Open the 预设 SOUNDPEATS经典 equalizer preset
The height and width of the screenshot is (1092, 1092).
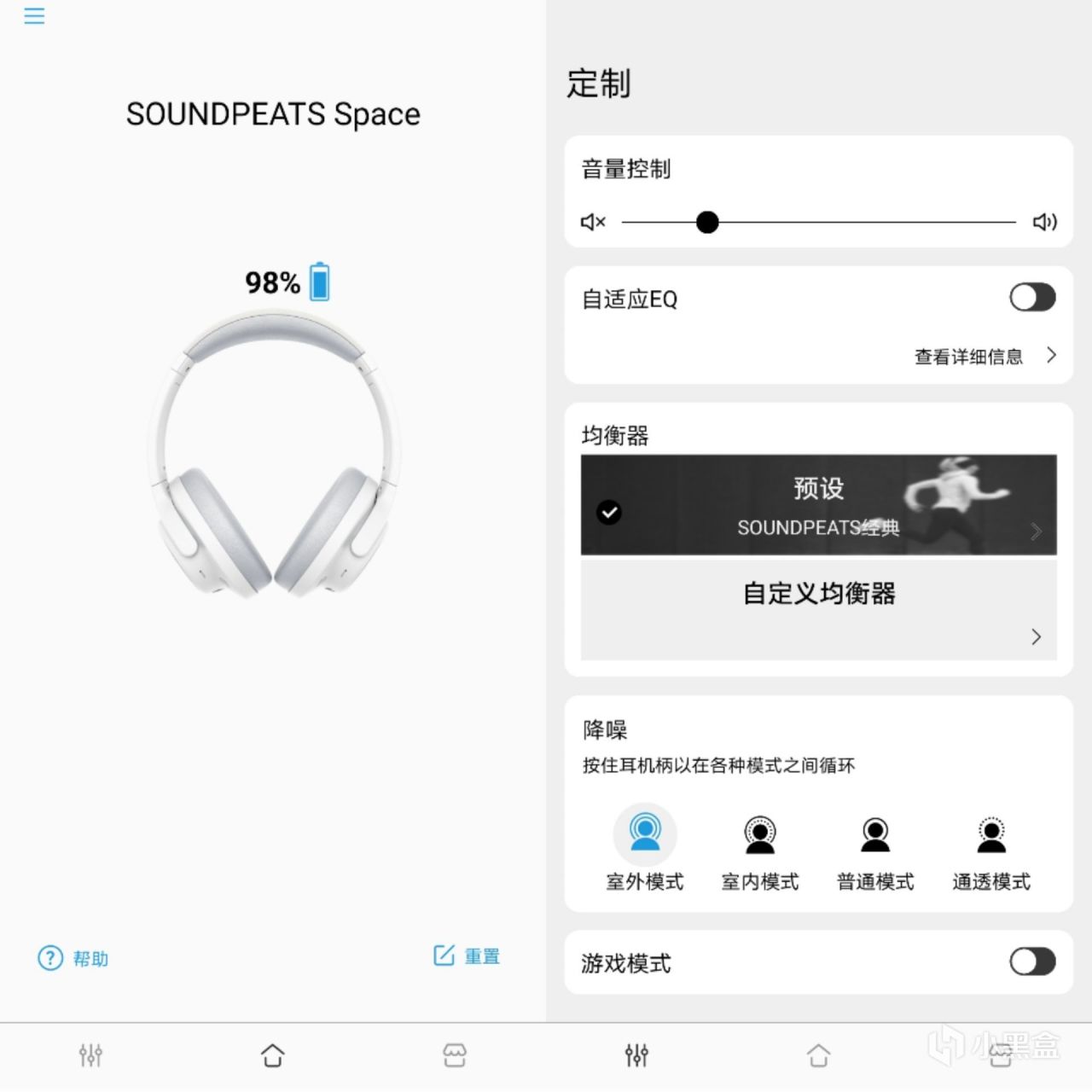coord(818,505)
